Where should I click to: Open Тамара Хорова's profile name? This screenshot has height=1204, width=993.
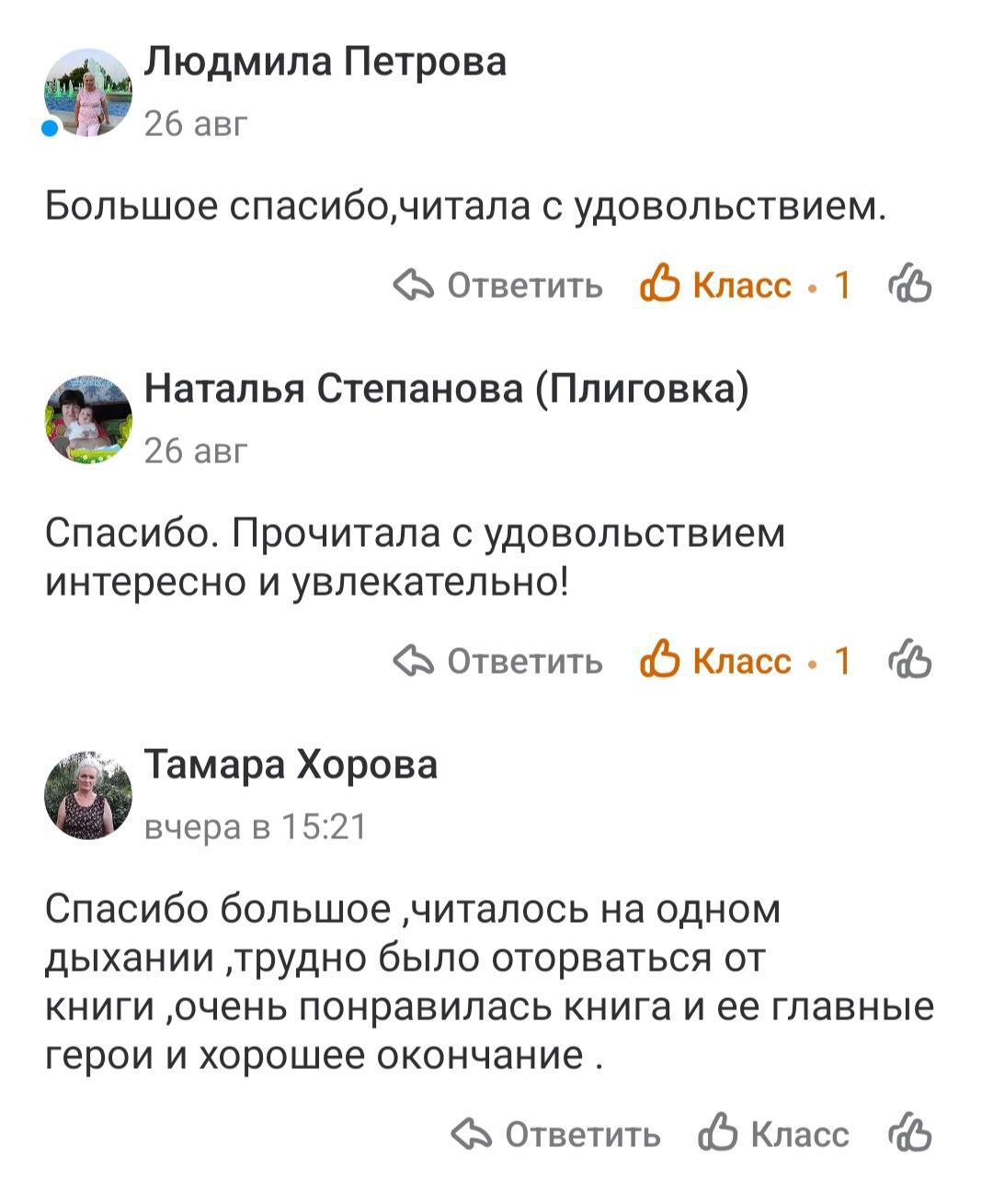pos(291,765)
